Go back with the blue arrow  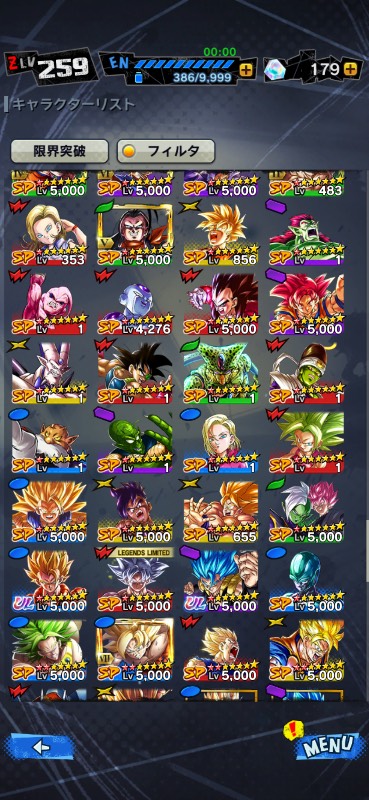tap(41, 747)
